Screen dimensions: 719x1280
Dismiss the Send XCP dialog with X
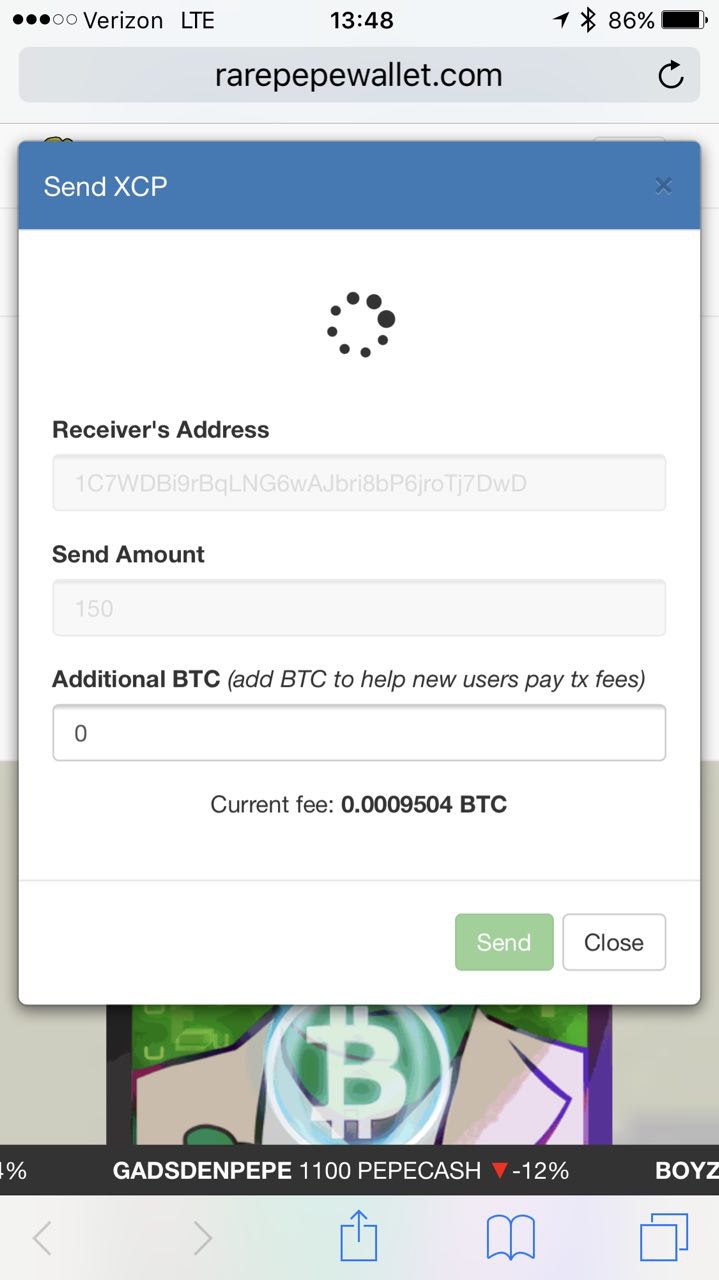click(x=663, y=186)
